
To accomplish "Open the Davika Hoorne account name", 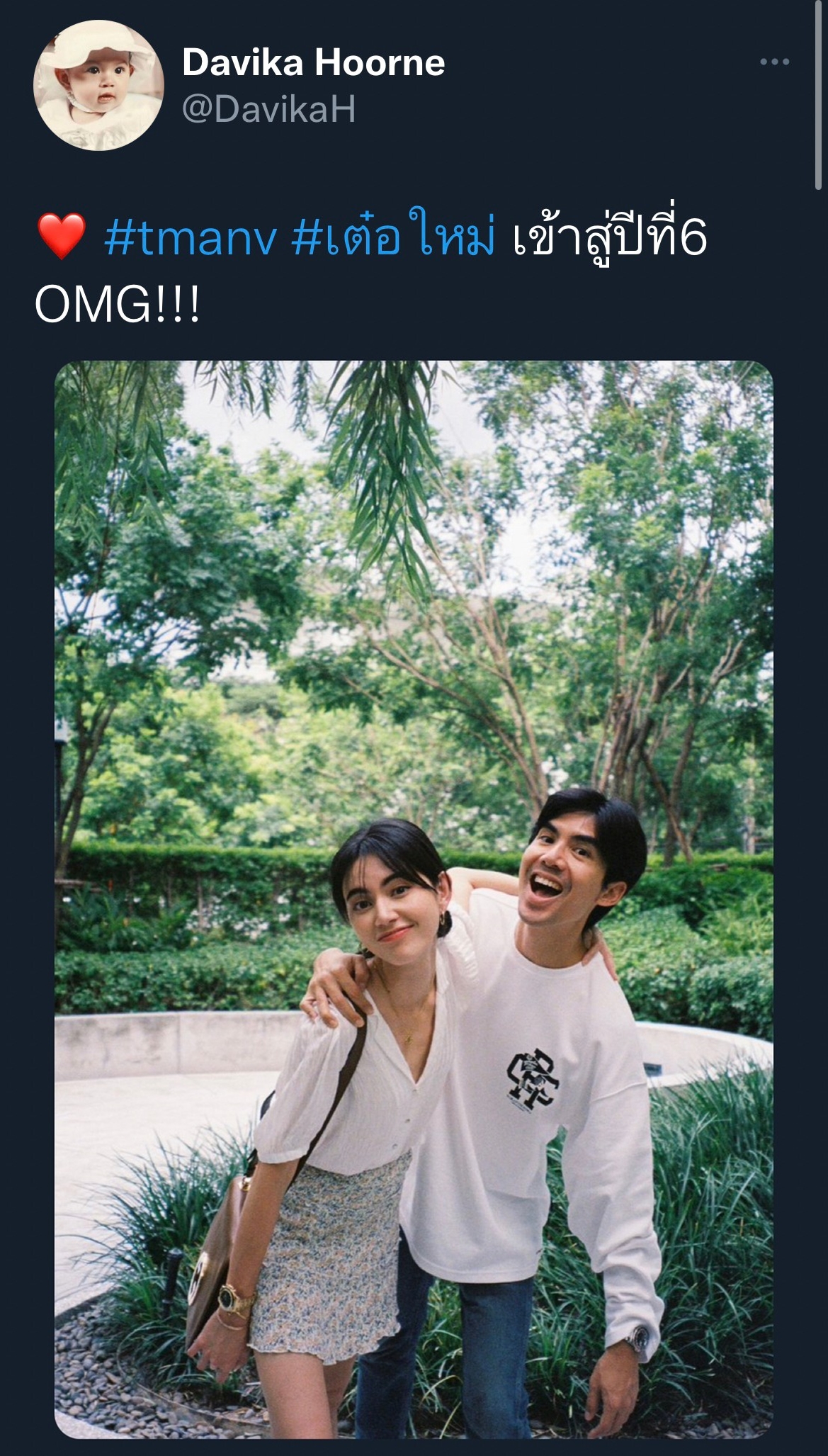I will 313,63.
